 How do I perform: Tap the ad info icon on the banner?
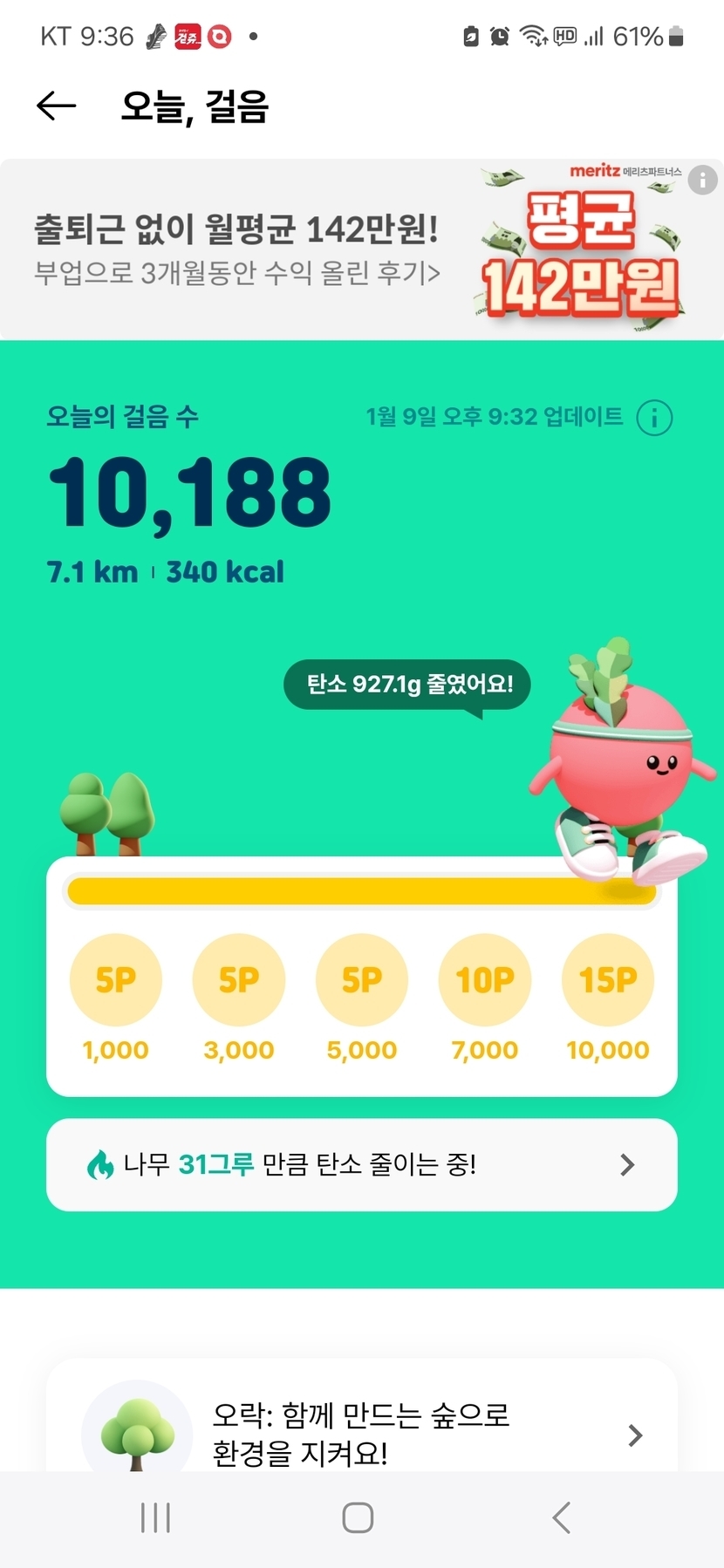pyautogui.click(x=702, y=181)
